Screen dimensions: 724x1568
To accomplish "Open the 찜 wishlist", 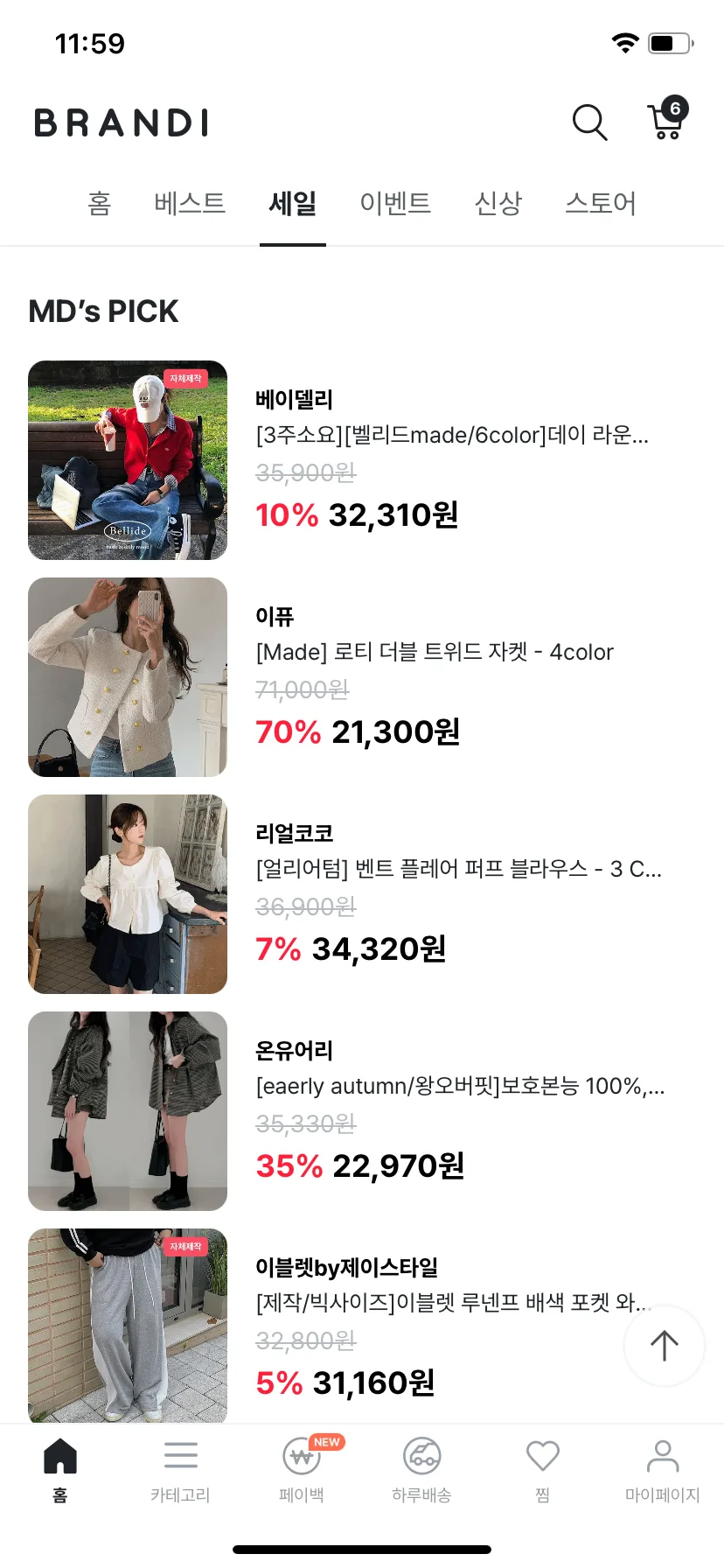I will 542,1470.
